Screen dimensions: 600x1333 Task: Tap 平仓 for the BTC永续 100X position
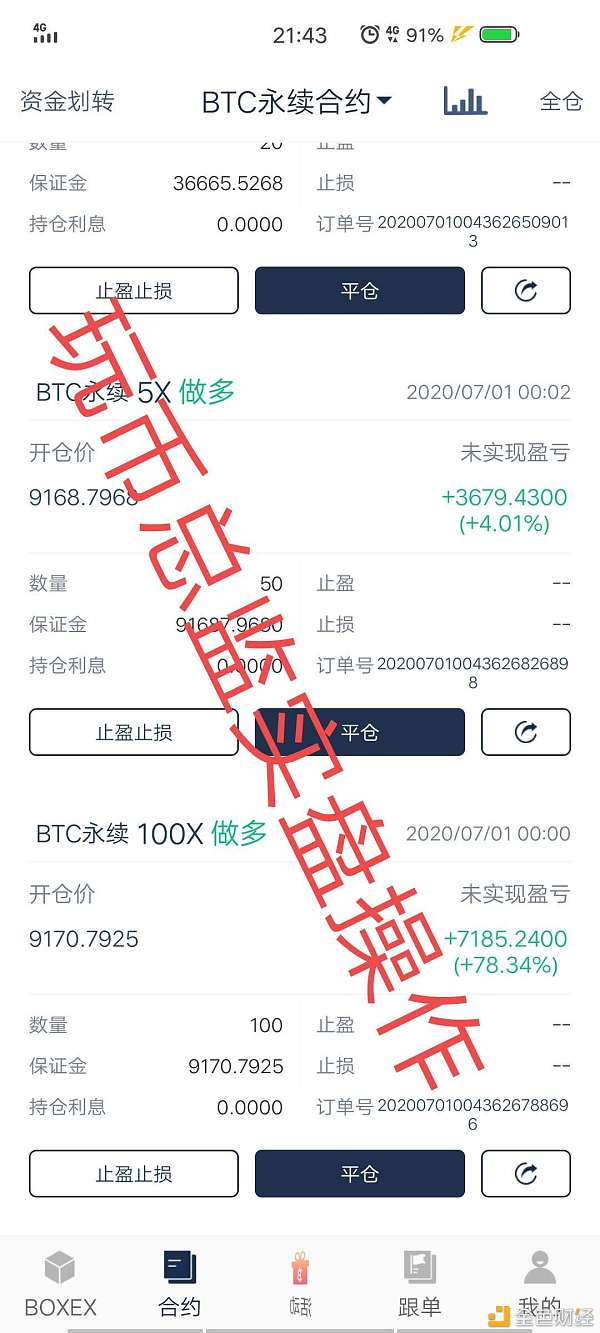[x=360, y=1173]
